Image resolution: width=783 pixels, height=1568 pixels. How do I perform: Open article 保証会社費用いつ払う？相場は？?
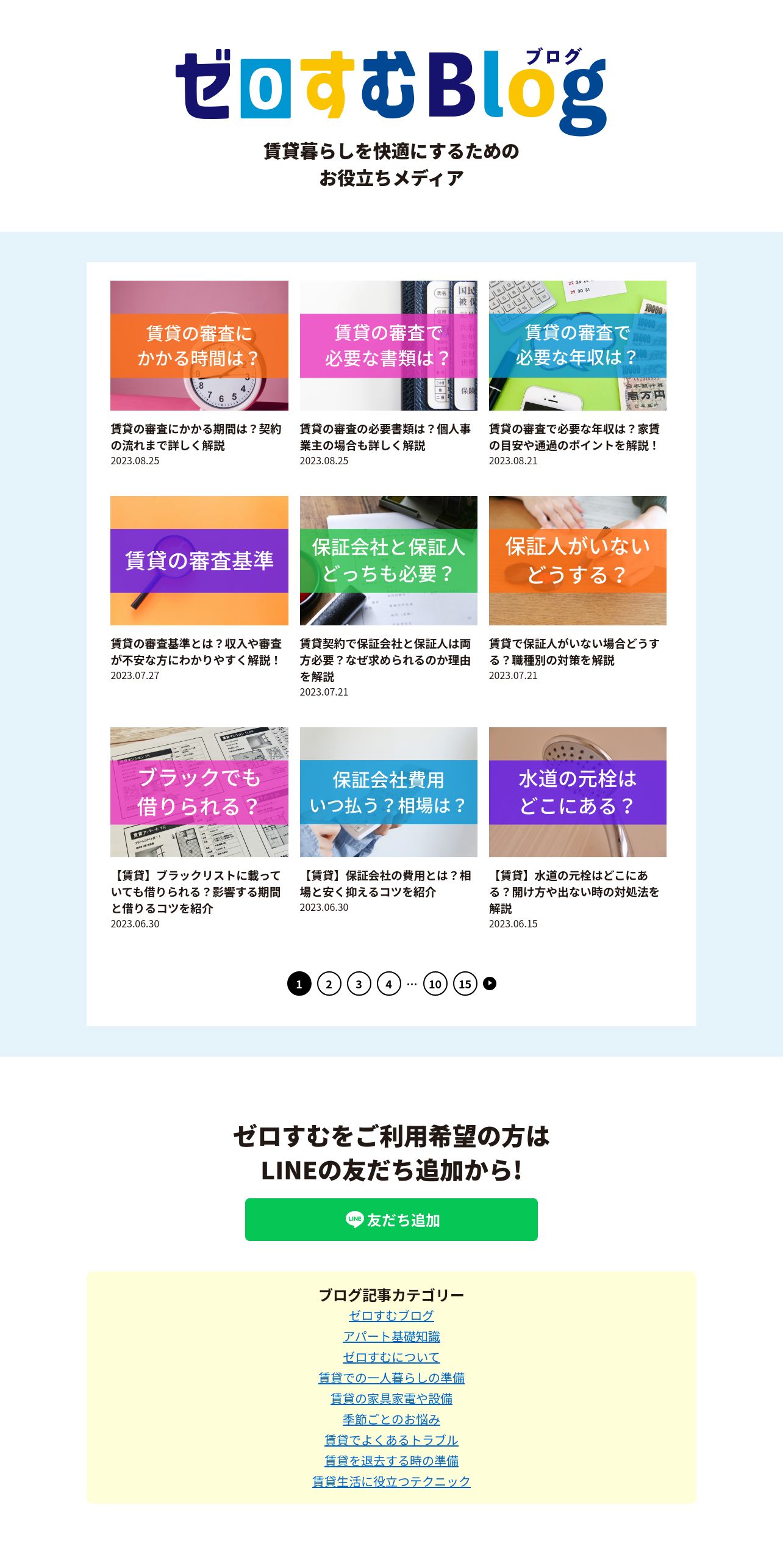pos(388,791)
